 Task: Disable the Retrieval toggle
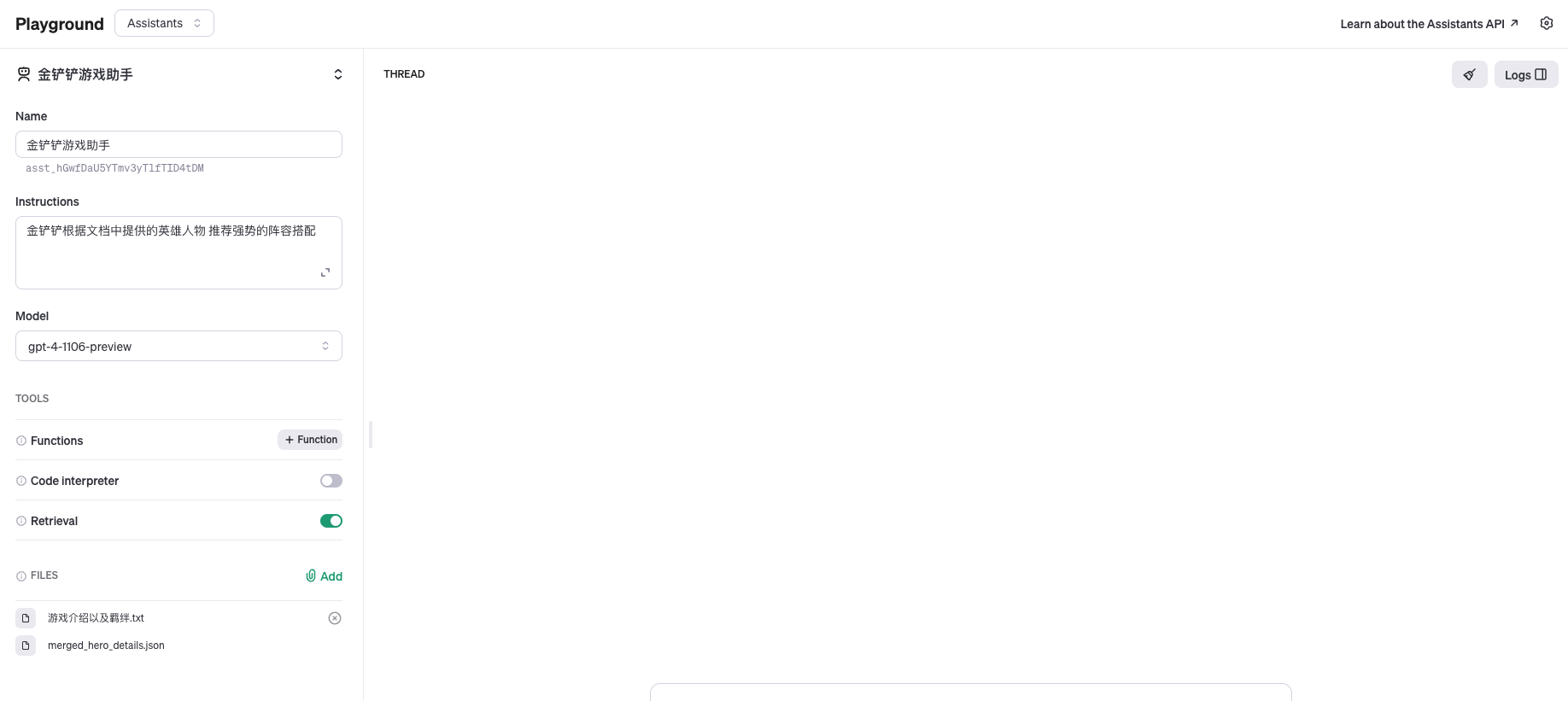331,521
